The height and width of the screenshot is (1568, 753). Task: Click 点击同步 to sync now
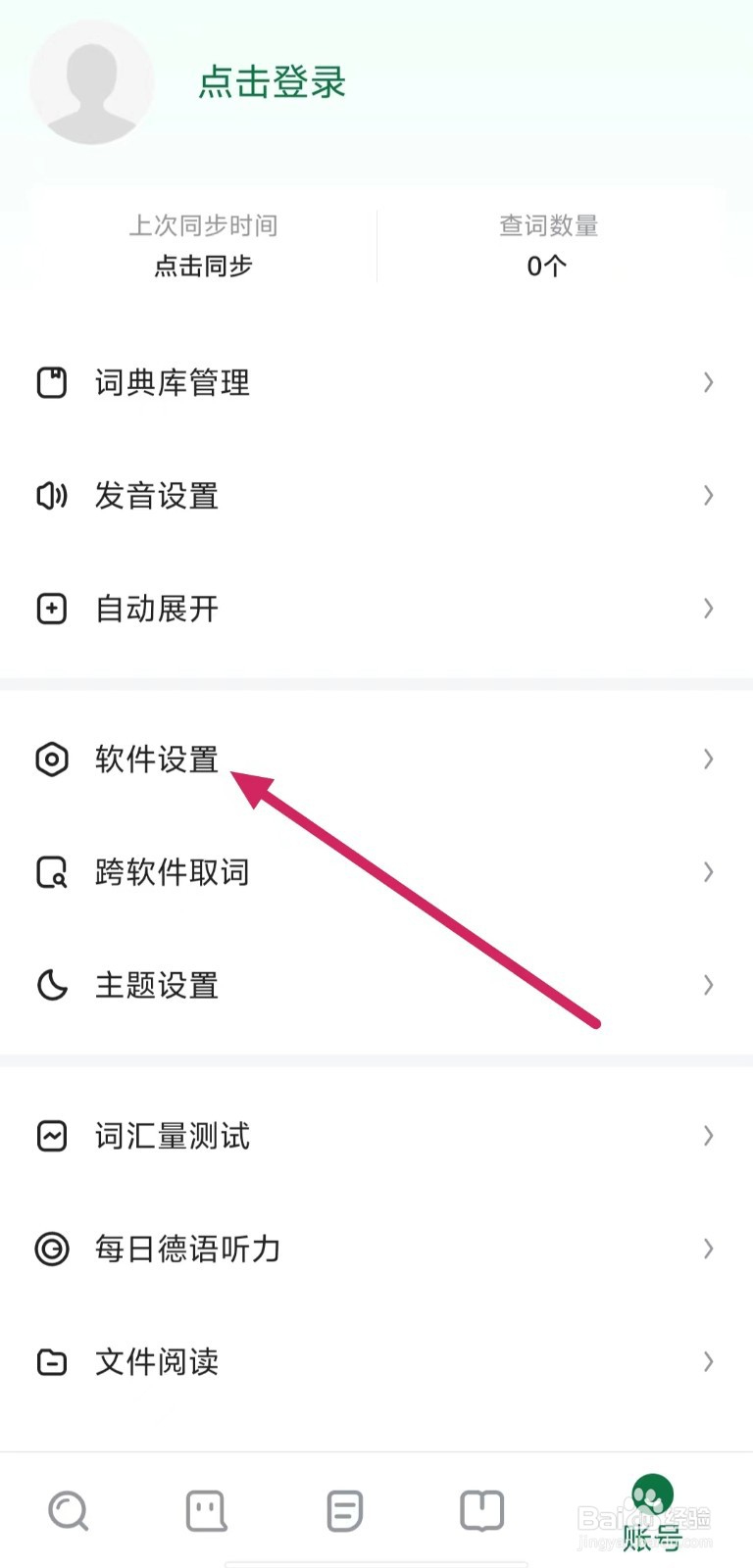[202, 265]
